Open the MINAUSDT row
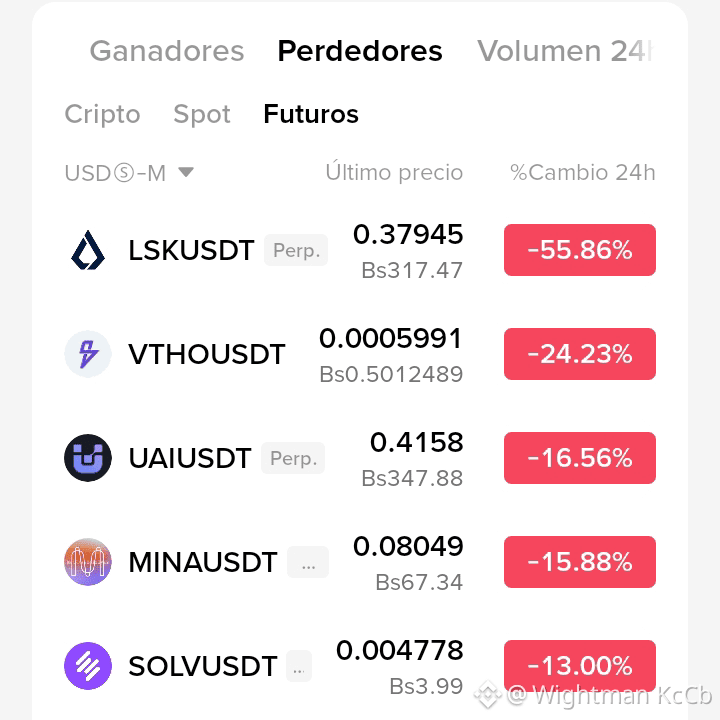 pyautogui.click(x=360, y=562)
